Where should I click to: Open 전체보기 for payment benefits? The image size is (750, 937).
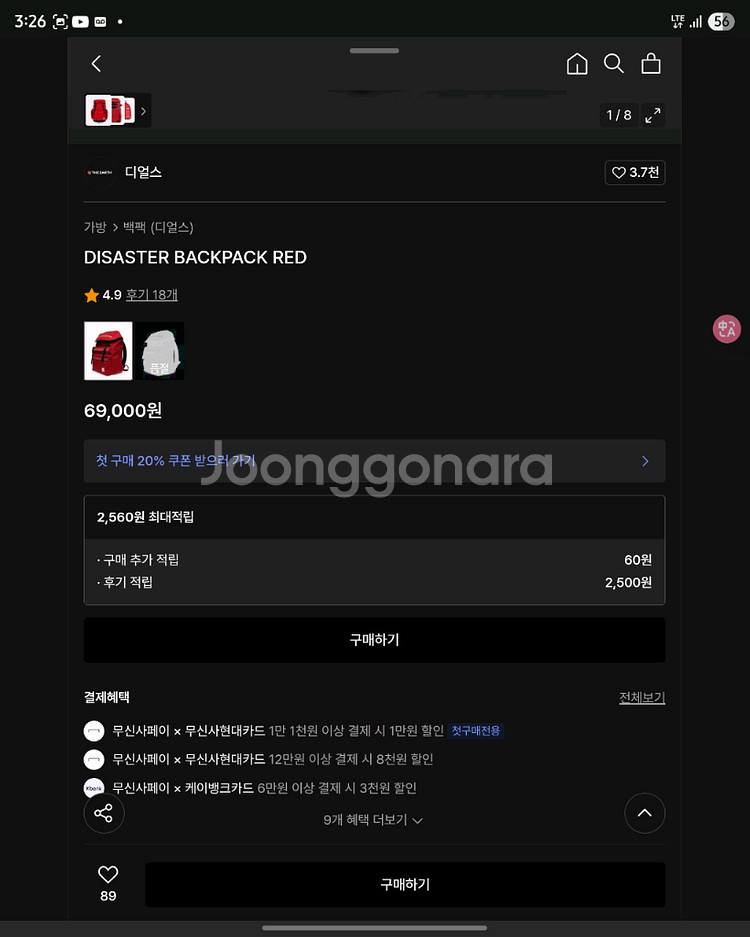[641, 698]
